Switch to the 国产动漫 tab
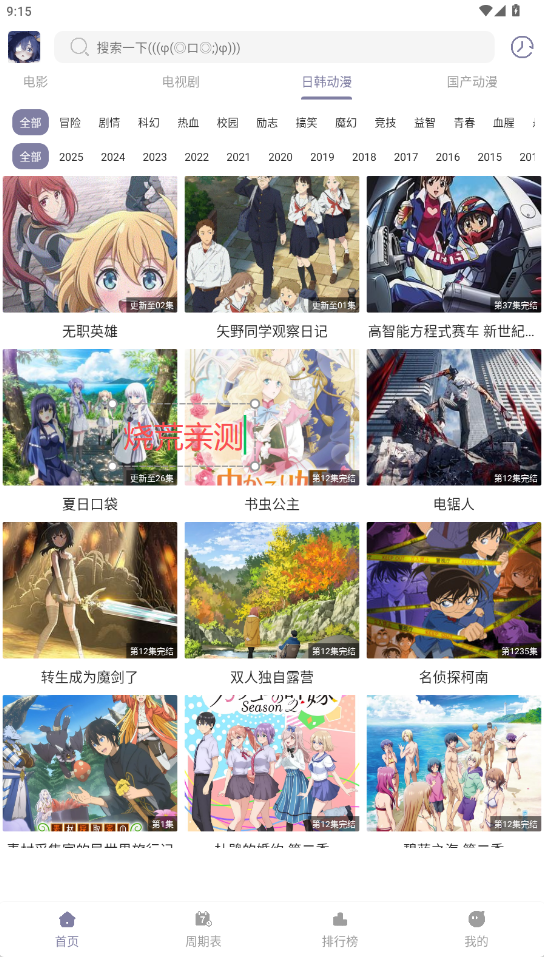The height and width of the screenshot is (970, 544). (472, 82)
